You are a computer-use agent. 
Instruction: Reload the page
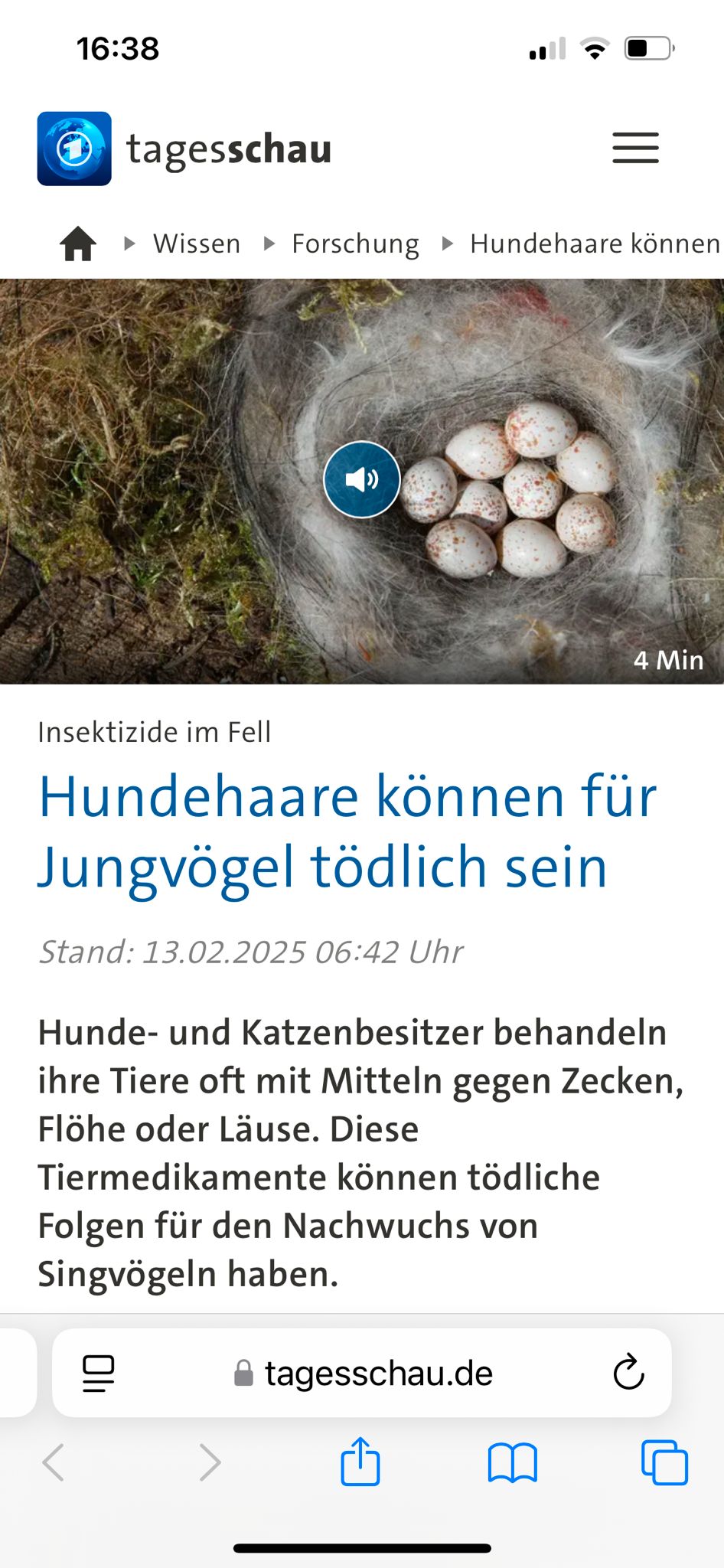[x=628, y=1374]
